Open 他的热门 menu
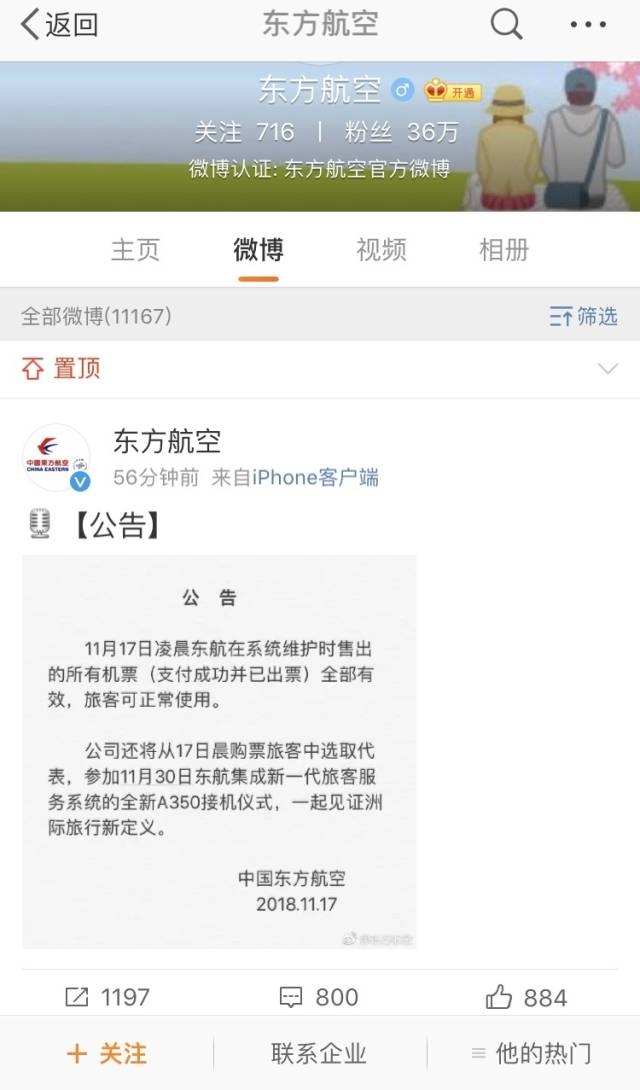Screen dimensions: 640x1090 531,1053
